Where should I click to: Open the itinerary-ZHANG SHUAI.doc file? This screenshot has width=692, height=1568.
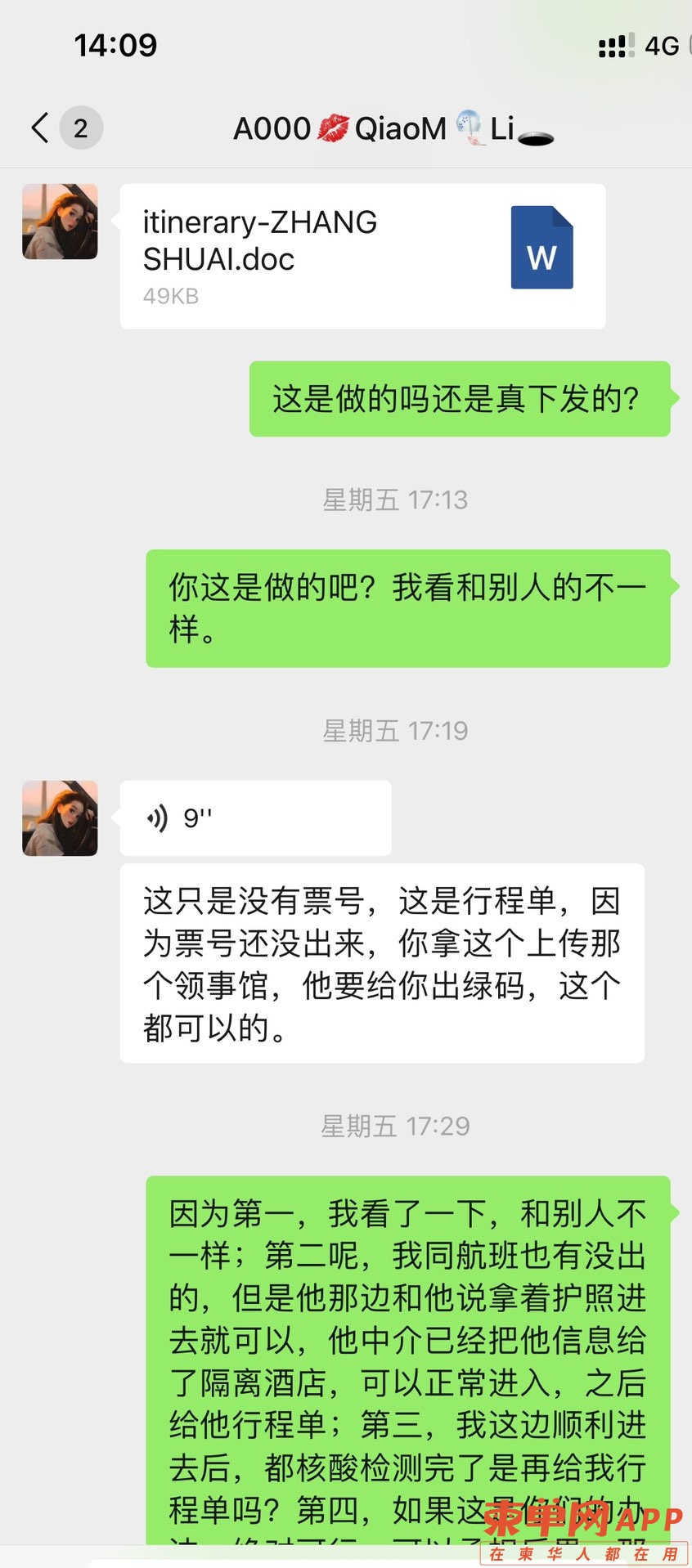click(x=362, y=256)
